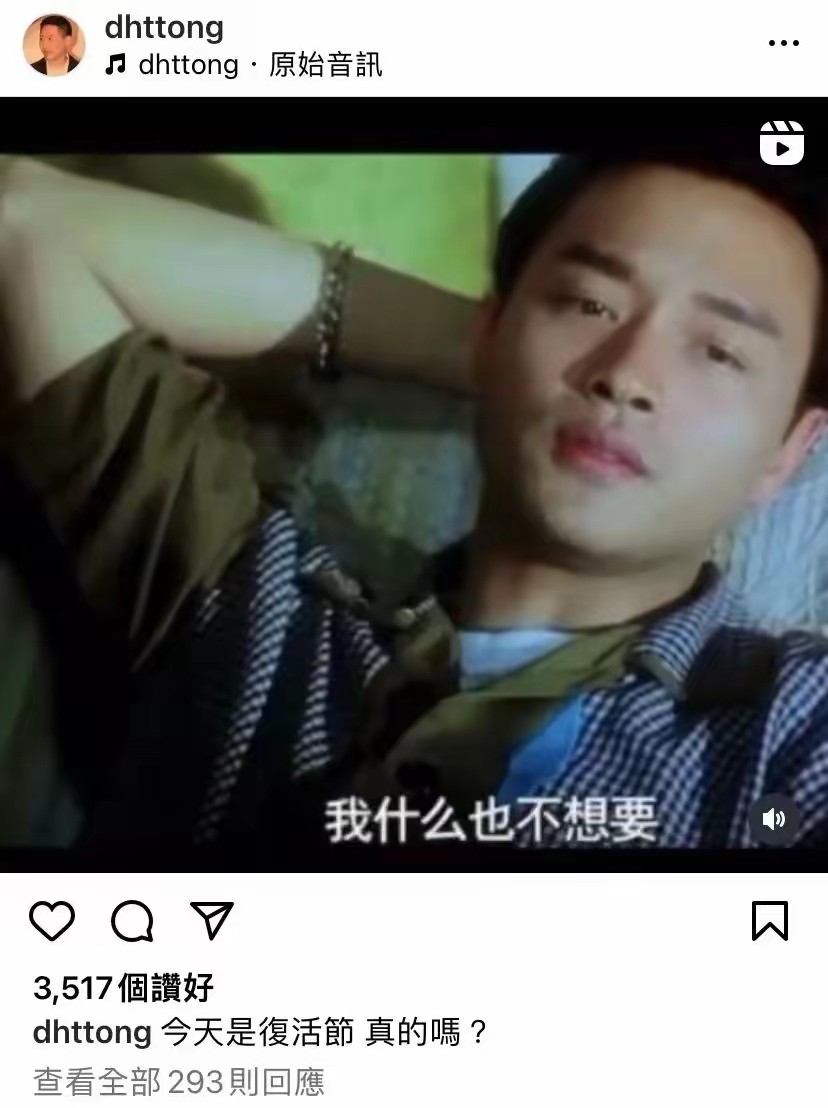Open the Reels icon on video
828x1108 pixels.
781,143
